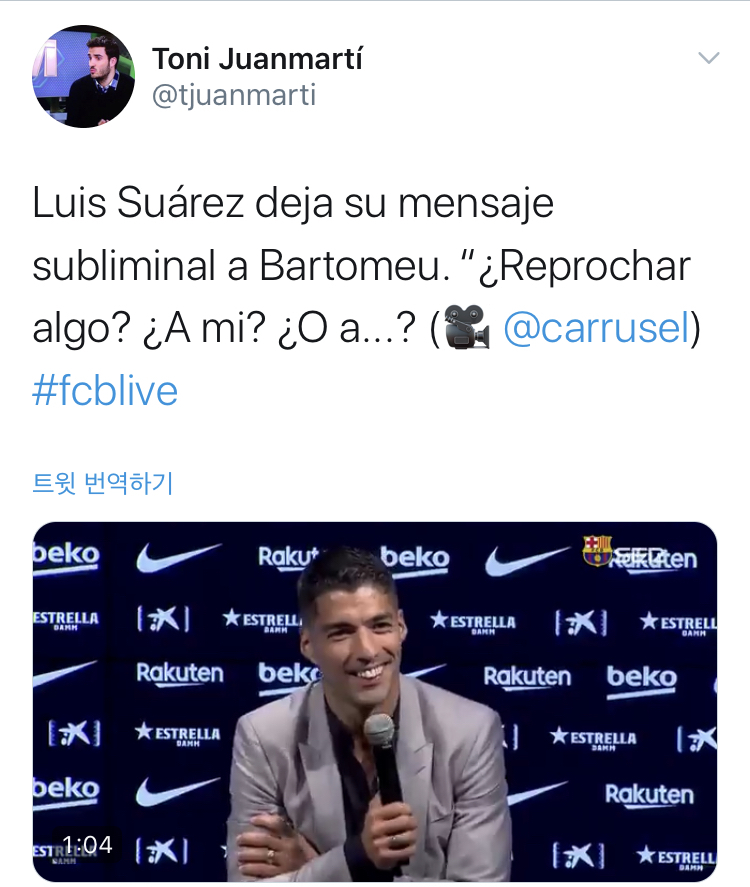This screenshot has height=887, width=750.
Task: Open the @carrusel mention link
Action: (x=597, y=328)
